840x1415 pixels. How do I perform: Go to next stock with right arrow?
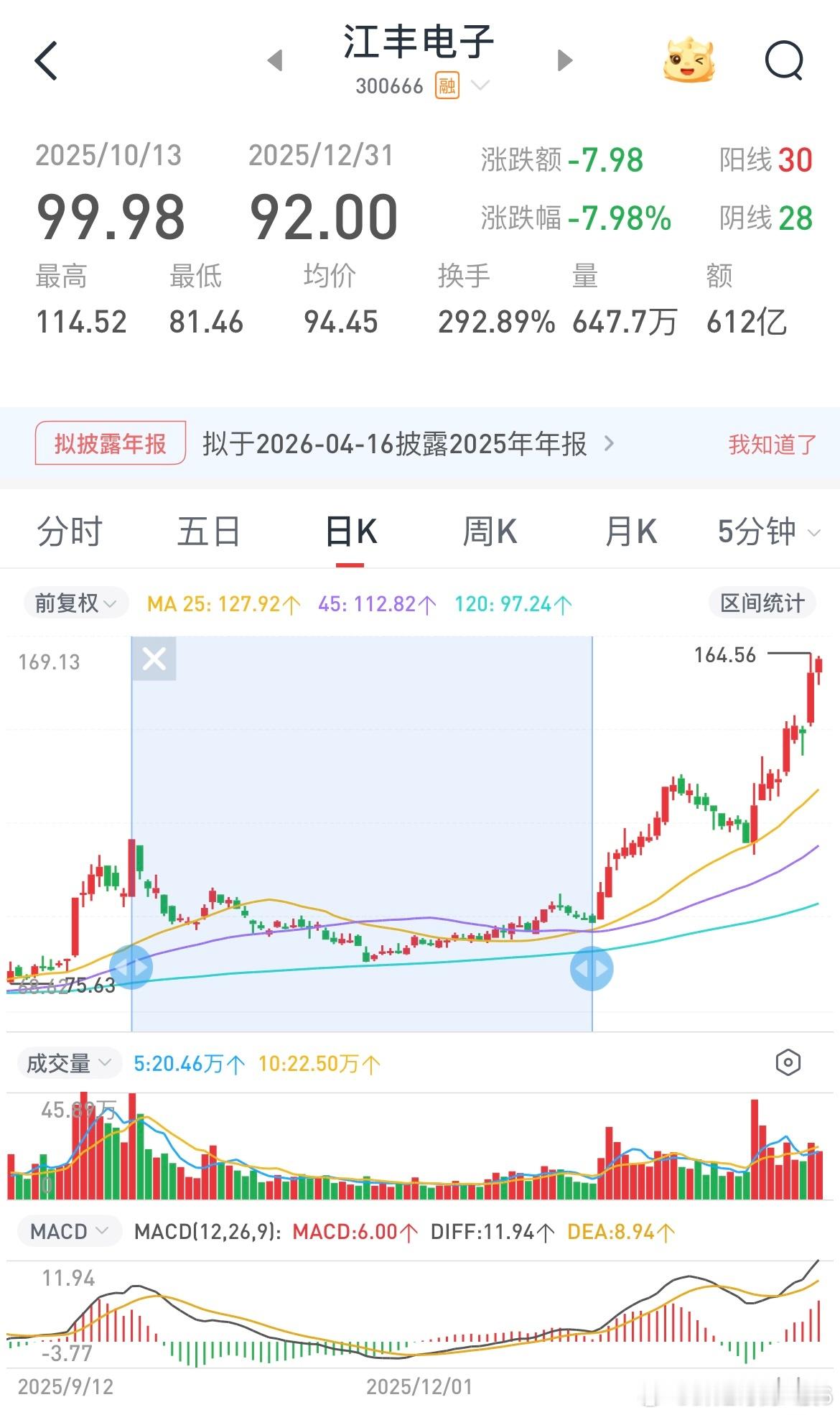tap(563, 62)
